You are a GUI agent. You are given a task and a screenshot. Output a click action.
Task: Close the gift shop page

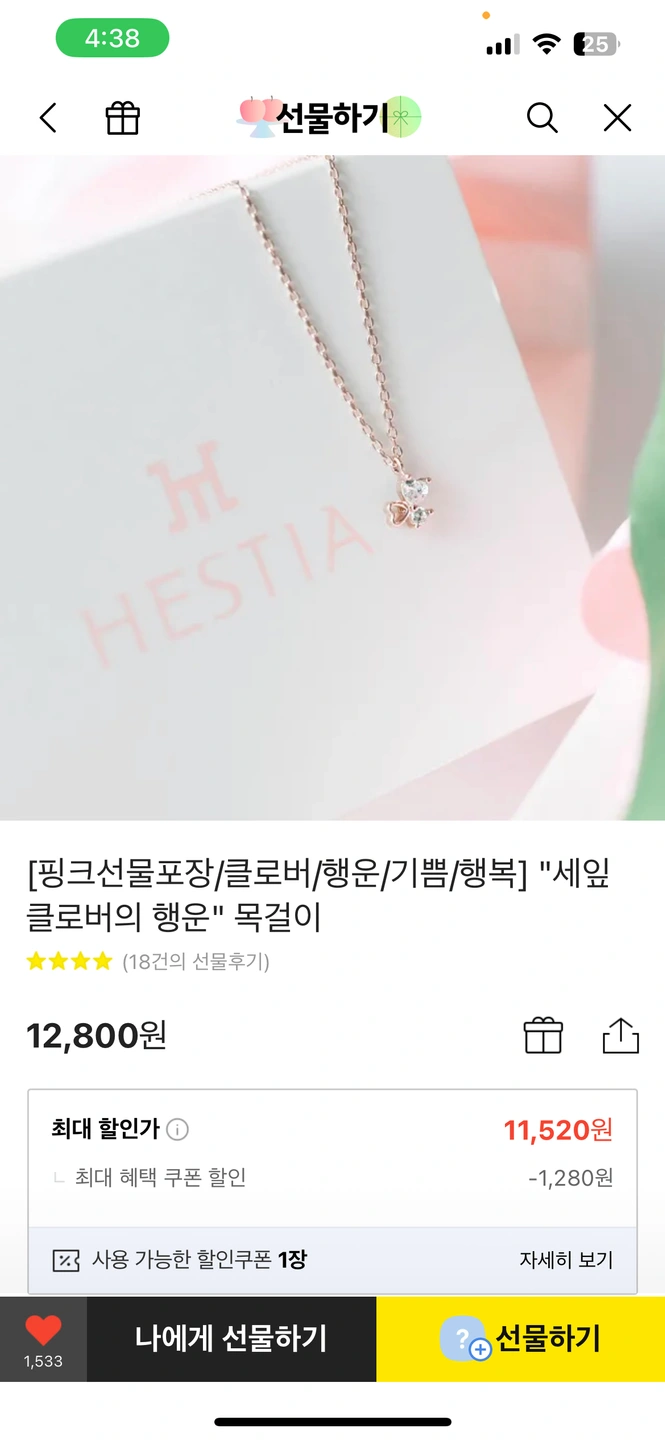coord(617,118)
